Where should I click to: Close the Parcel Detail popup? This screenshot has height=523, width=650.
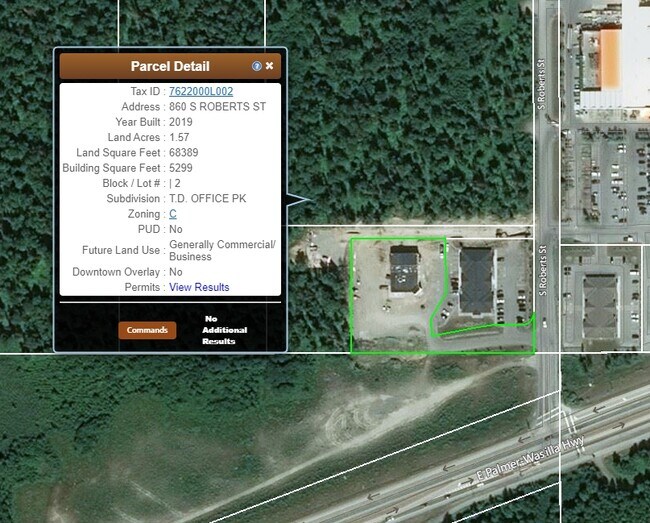point(269,66)
